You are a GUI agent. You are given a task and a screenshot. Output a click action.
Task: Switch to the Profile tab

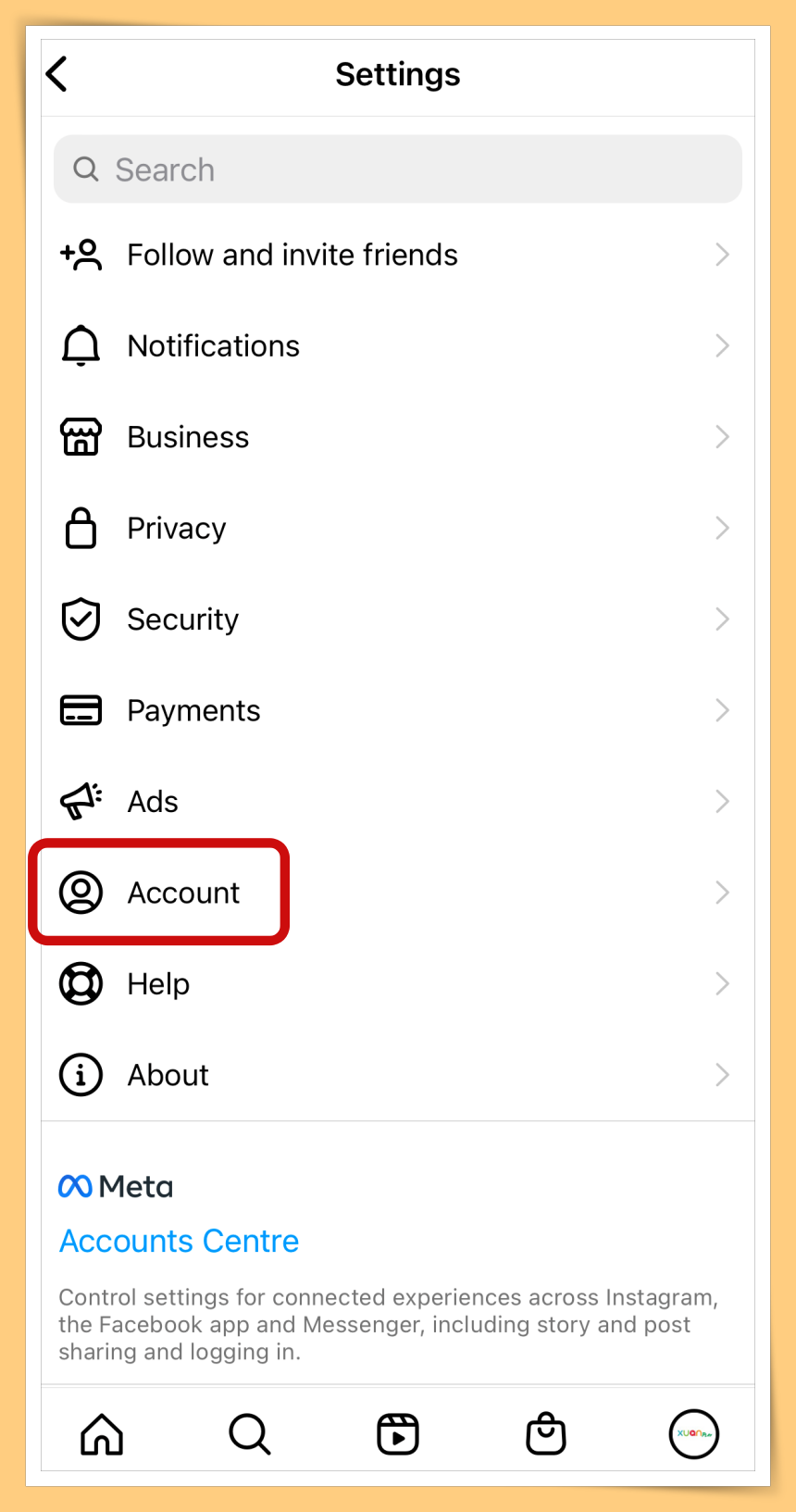(693, 1434)
